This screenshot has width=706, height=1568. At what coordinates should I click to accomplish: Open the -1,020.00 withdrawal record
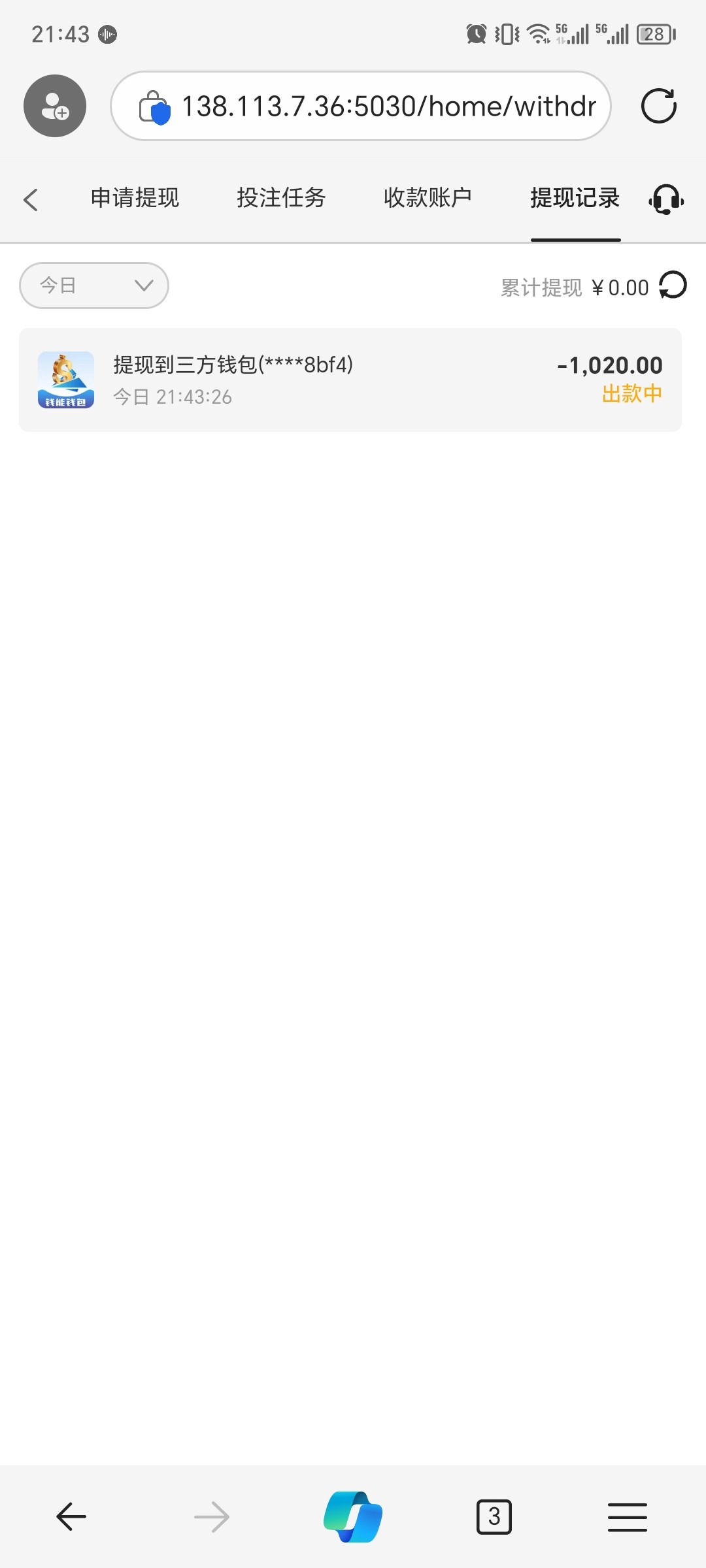[x=350, y=380]
